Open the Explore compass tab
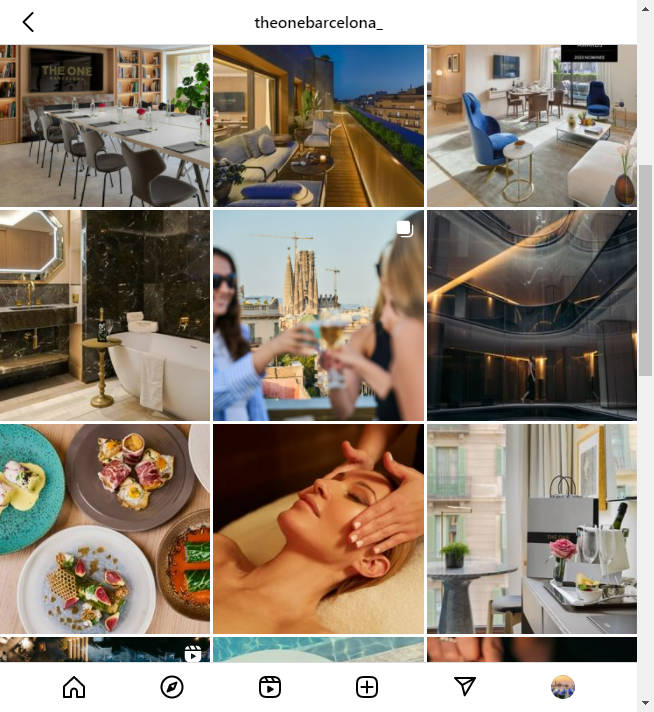Viewport: 654px width, 712px height. click(171, 687)
